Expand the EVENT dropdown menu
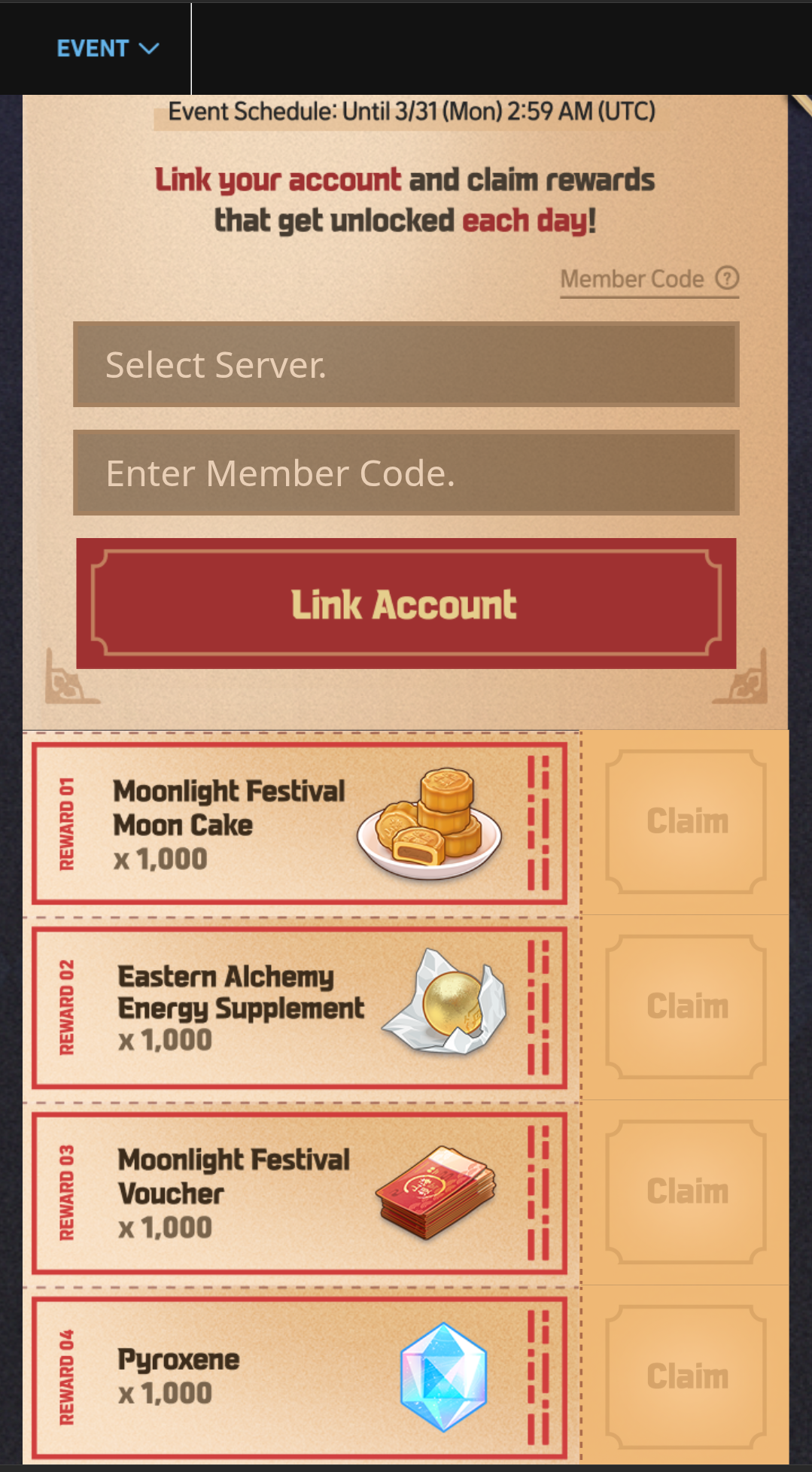This screenshot has height=1472, width=812. click(x=108, y=49)
